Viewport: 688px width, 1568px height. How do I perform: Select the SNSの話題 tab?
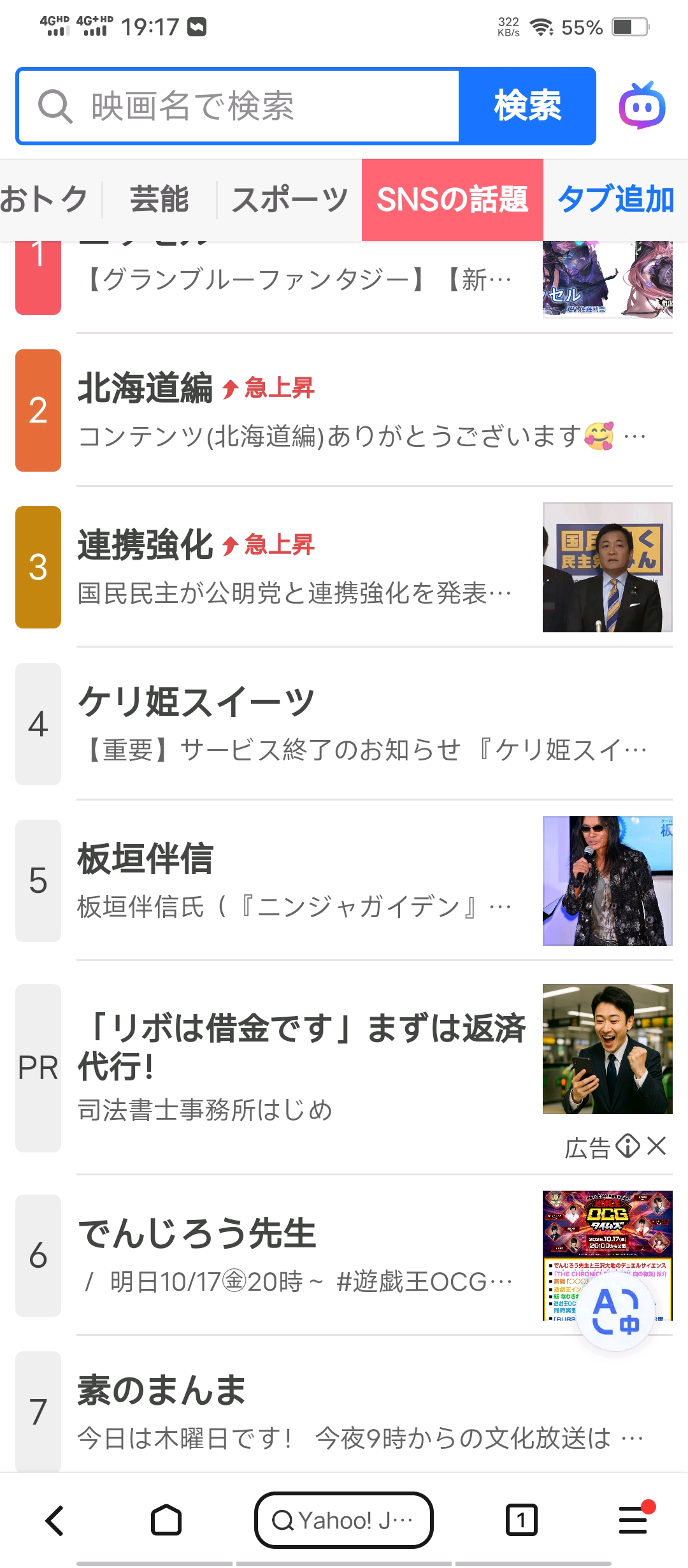pos(452,200)
